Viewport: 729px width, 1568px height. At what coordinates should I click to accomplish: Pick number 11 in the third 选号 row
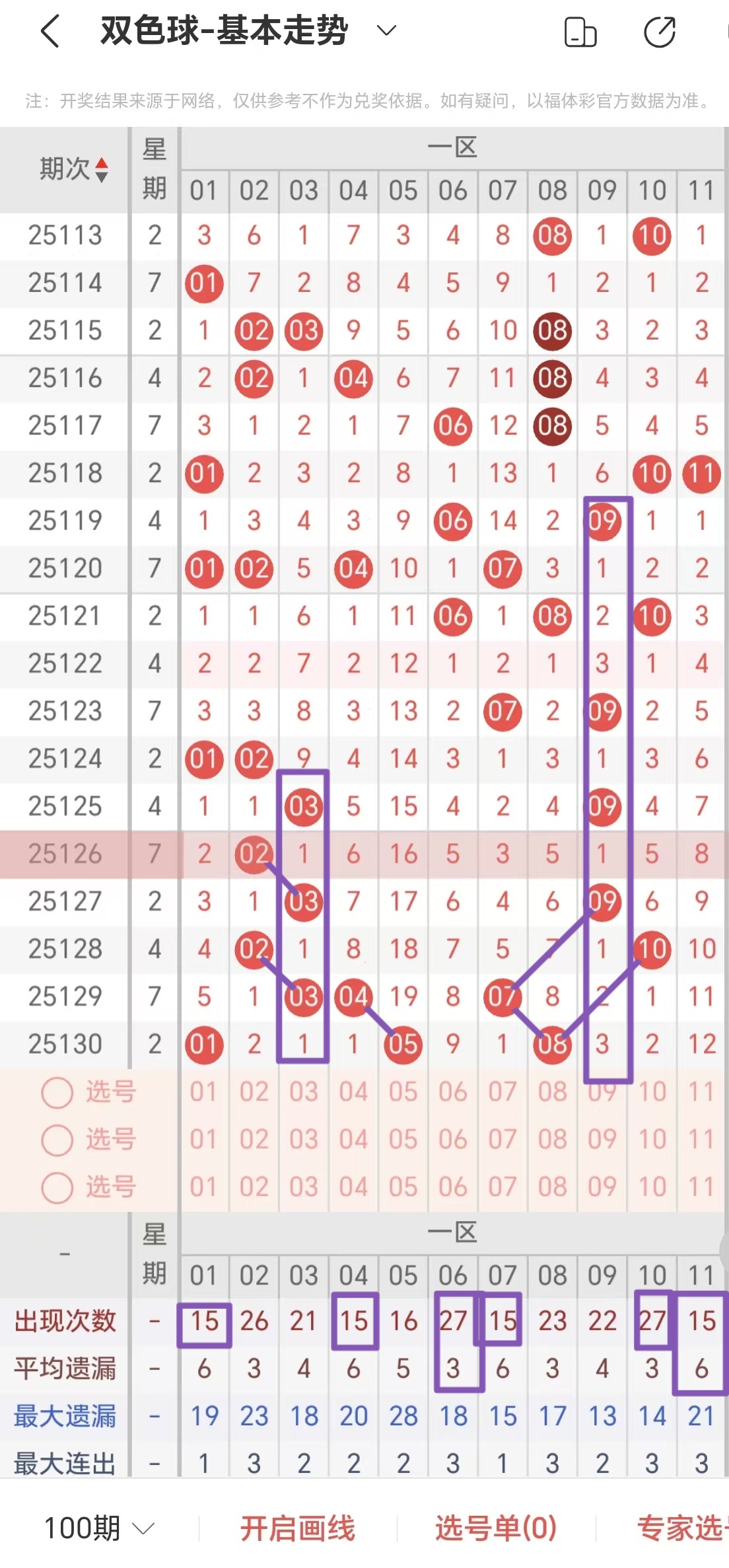(702, 1187)
